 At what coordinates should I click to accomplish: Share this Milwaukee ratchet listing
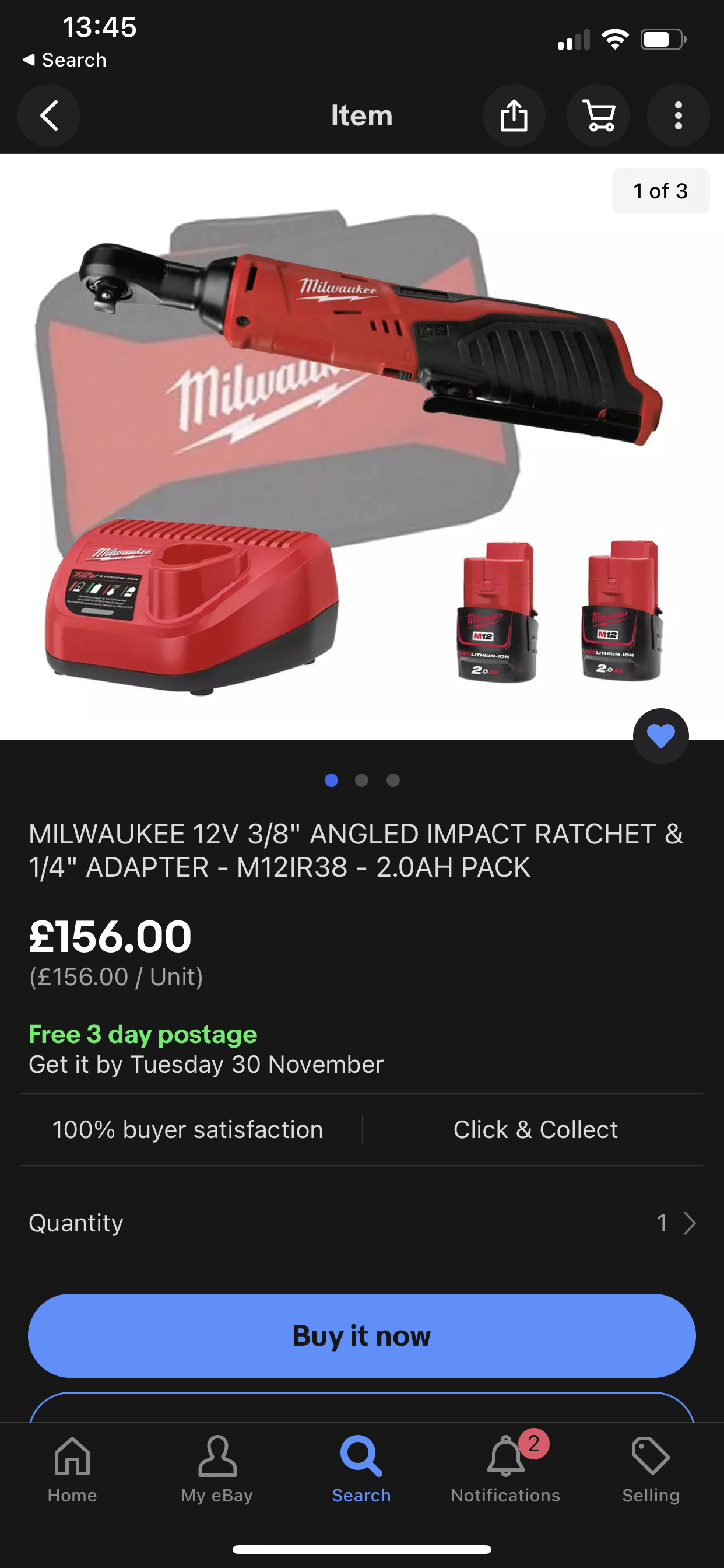(x=514, y=116)
